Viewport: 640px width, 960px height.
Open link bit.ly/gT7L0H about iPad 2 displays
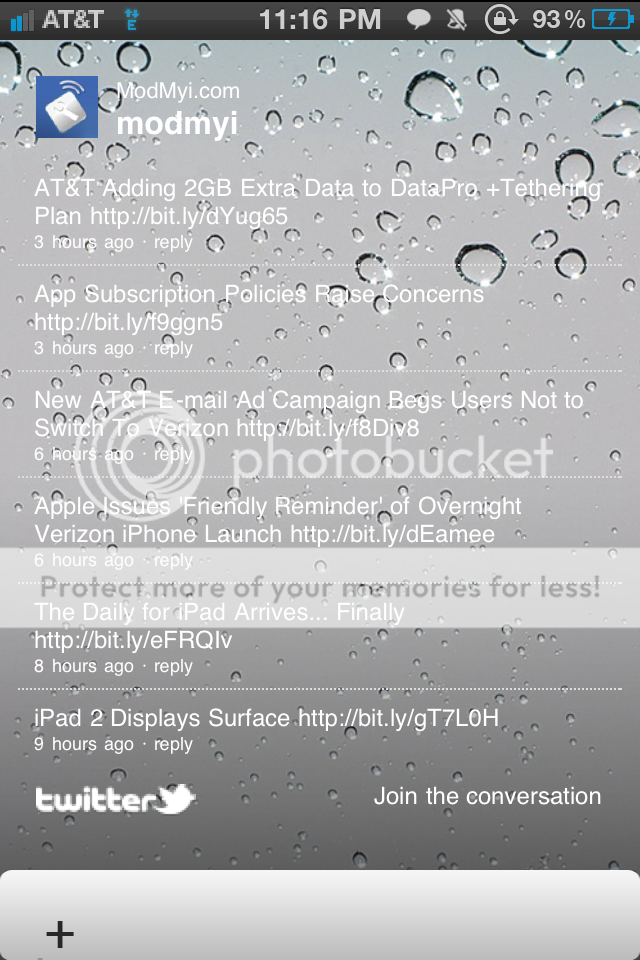398,718
